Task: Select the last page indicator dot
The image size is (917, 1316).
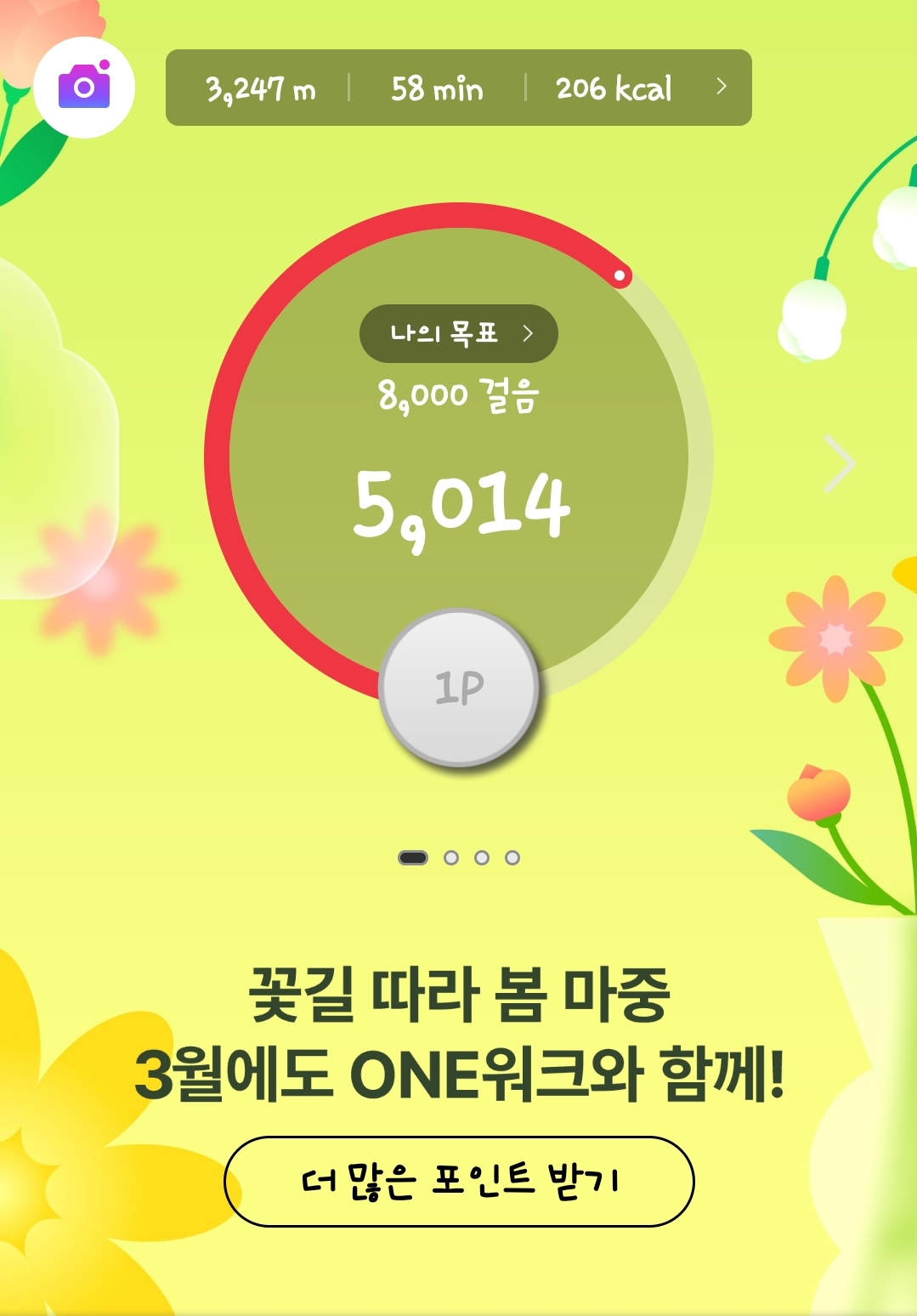Action: [x=512, y=858]
